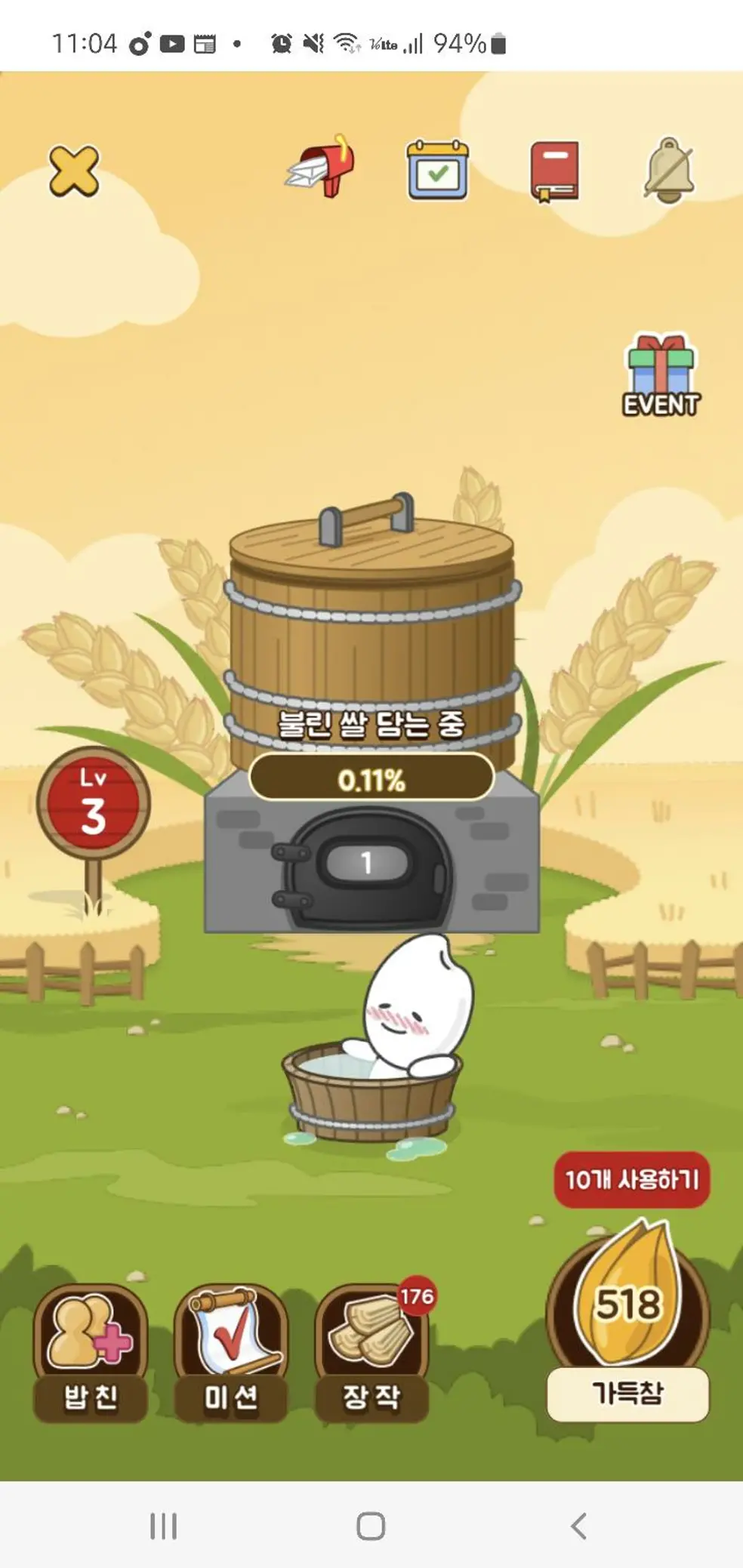Viewport: 743px width, 1568px height.
Task: Close the game with the yellow X
Action: 74,171
